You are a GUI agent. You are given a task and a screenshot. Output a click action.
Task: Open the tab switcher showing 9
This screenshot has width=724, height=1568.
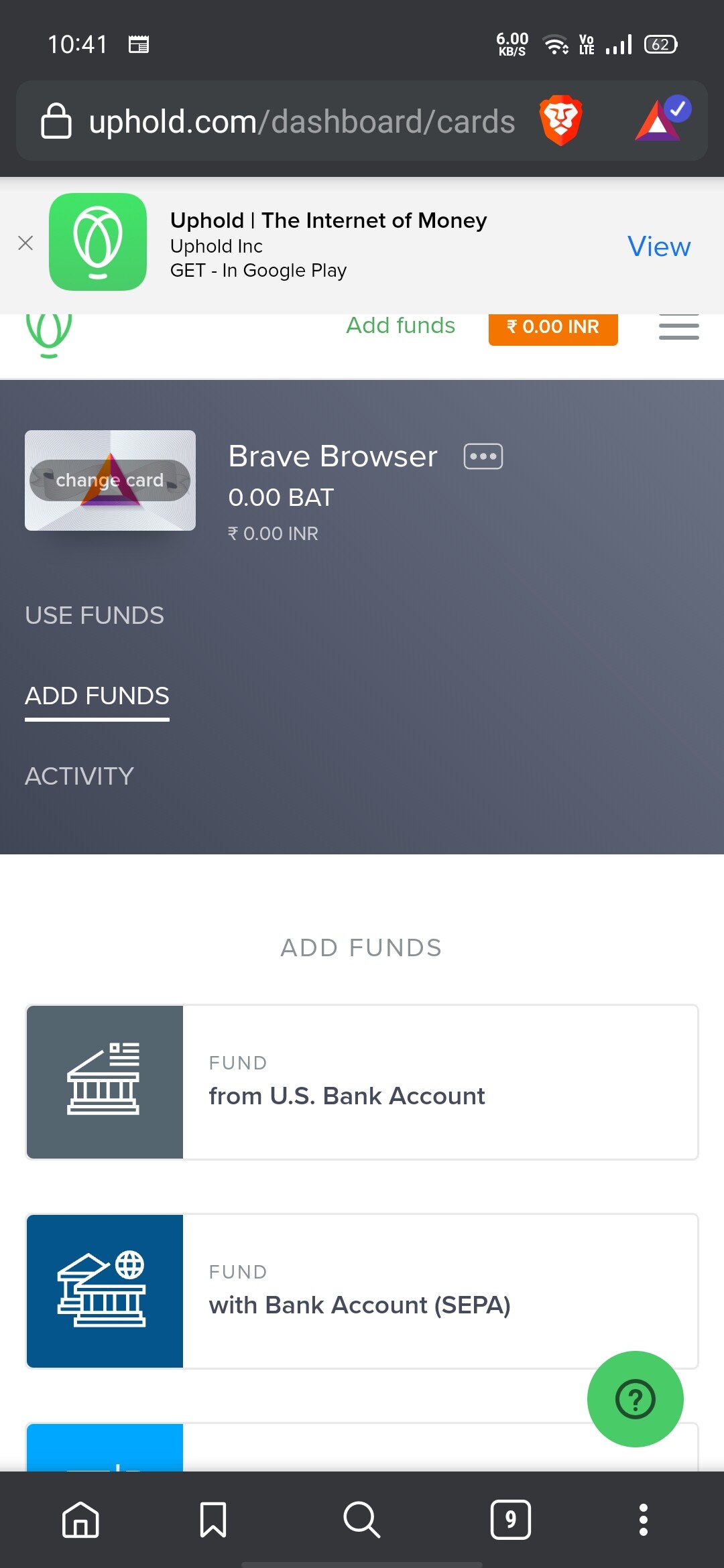tap(511, 1519)
